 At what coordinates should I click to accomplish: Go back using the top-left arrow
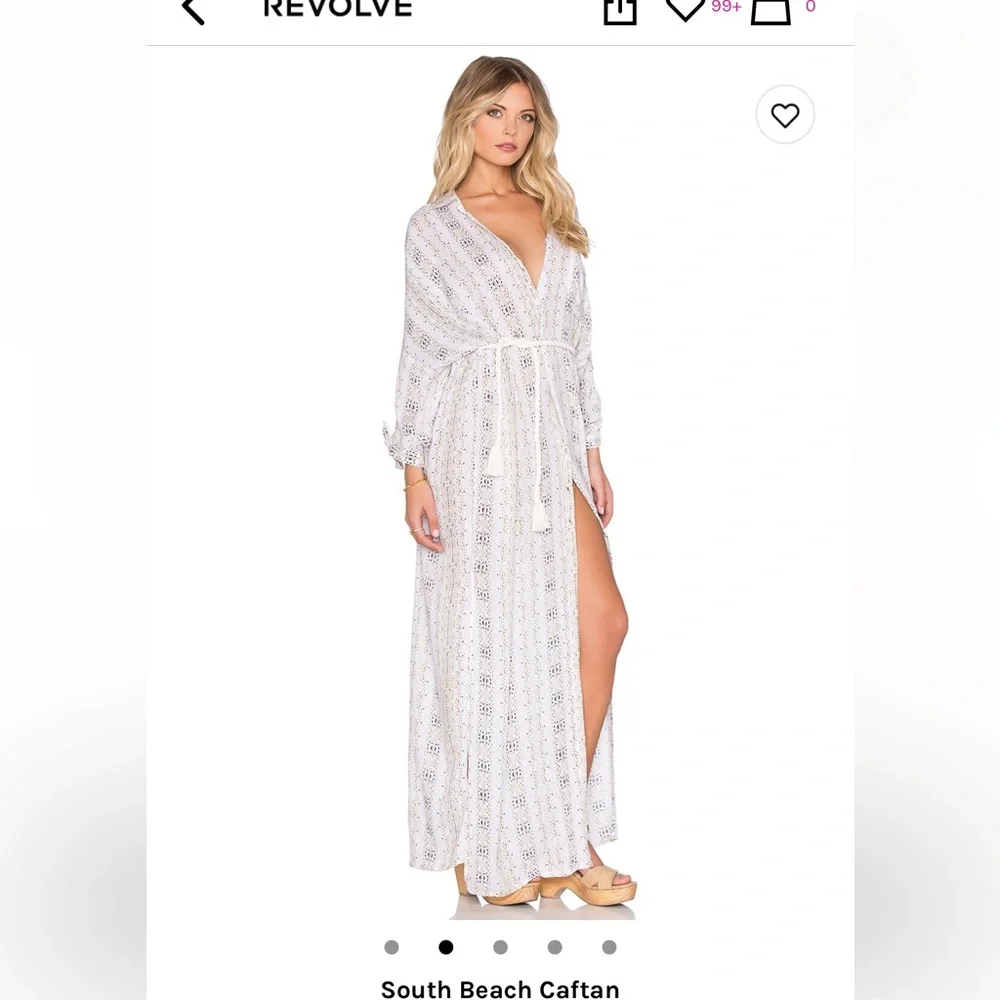pyautogui.click(x=193, y=9)
